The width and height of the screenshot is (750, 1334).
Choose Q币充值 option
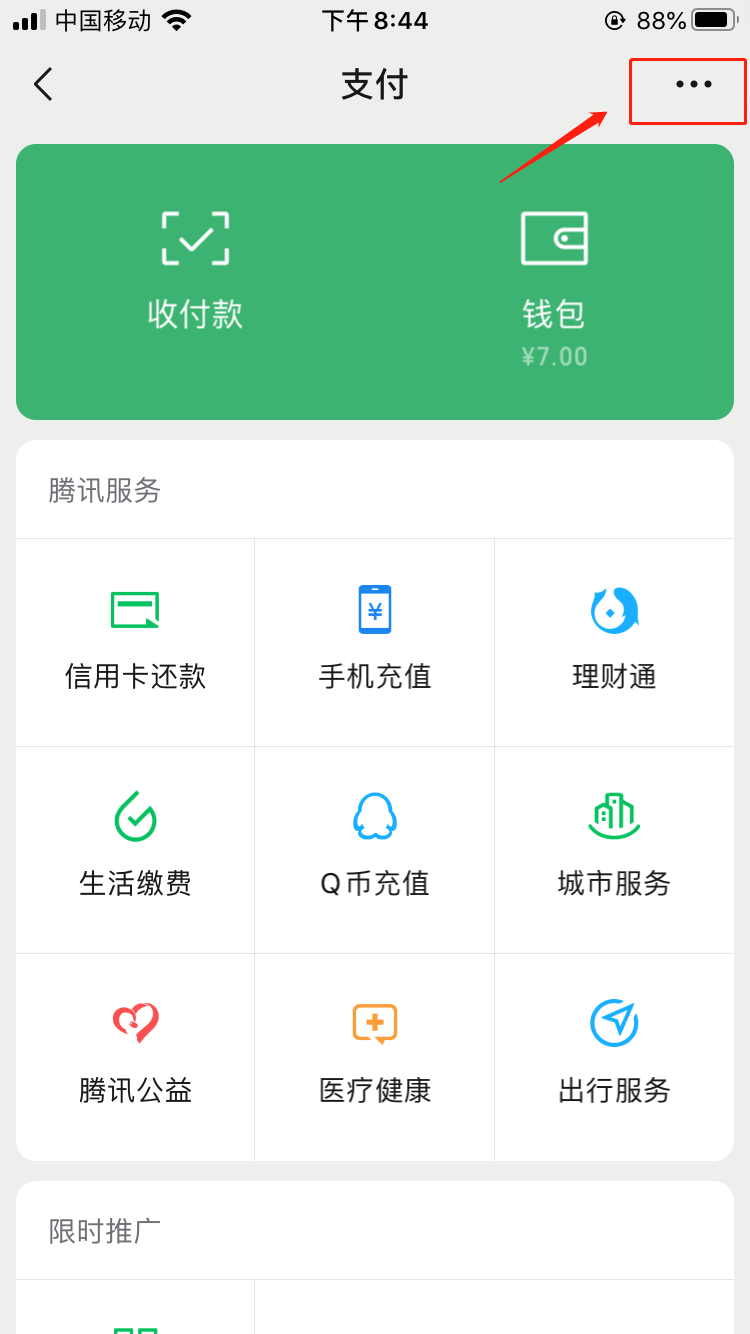point(375,849)
